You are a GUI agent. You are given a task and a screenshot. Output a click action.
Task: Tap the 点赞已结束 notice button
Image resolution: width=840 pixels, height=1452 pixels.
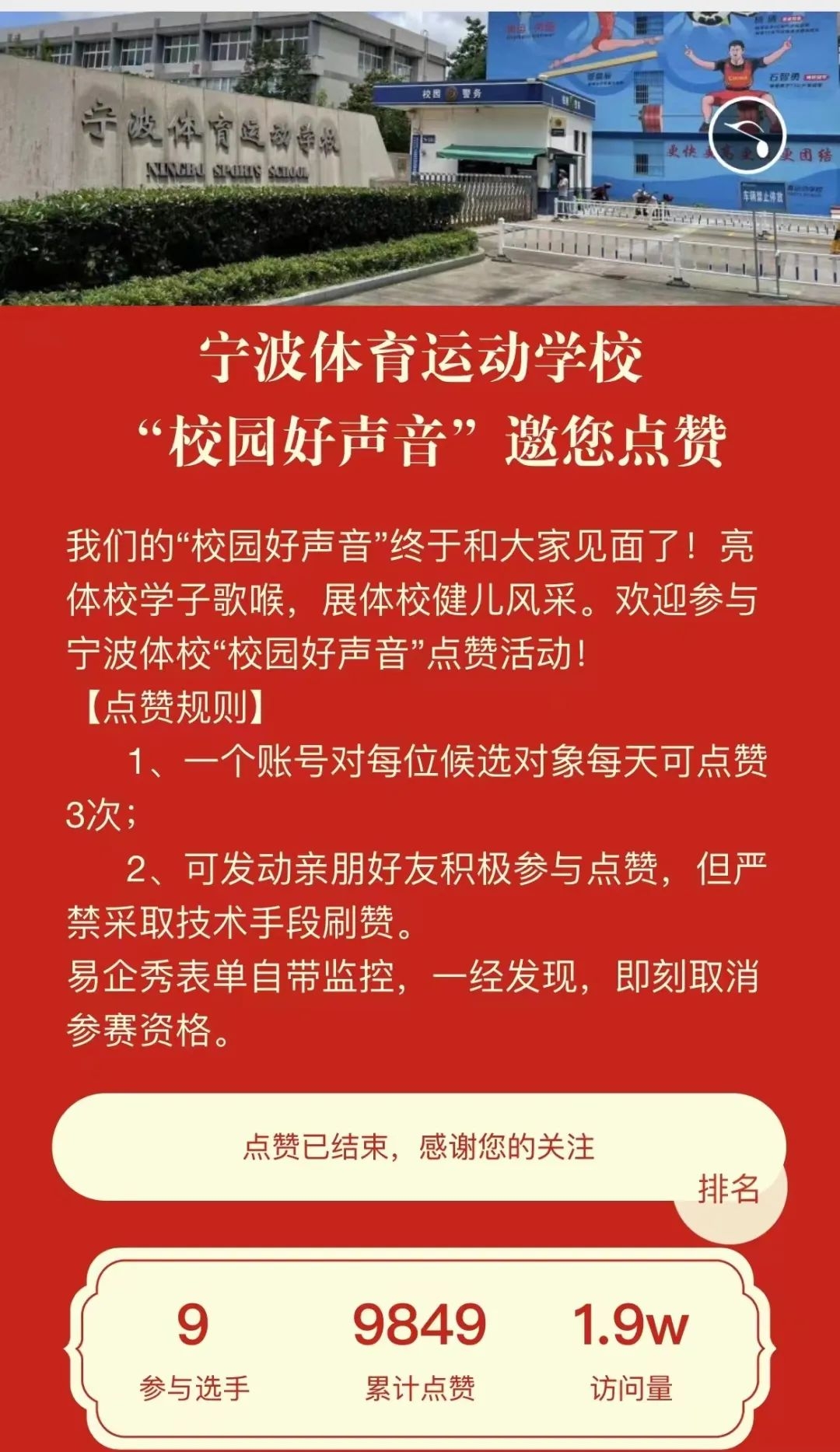click(418, 1147)
